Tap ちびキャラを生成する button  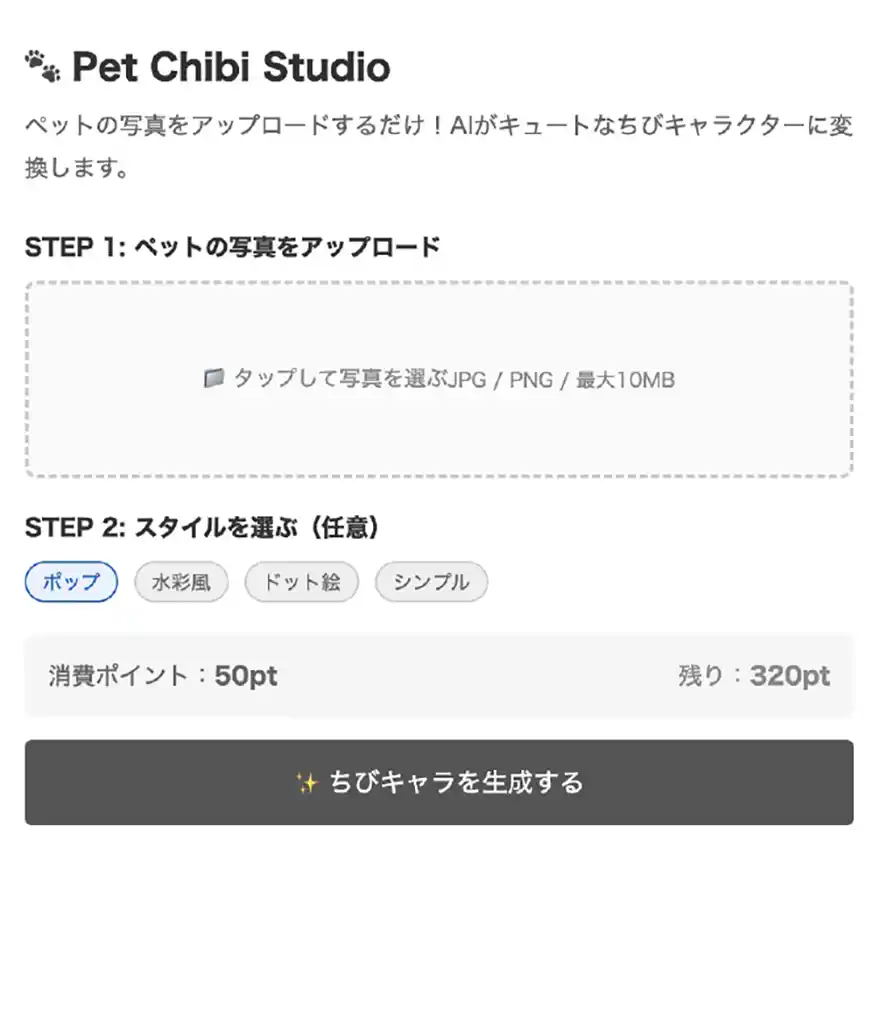pyautogui.click(x=439, y=782)
